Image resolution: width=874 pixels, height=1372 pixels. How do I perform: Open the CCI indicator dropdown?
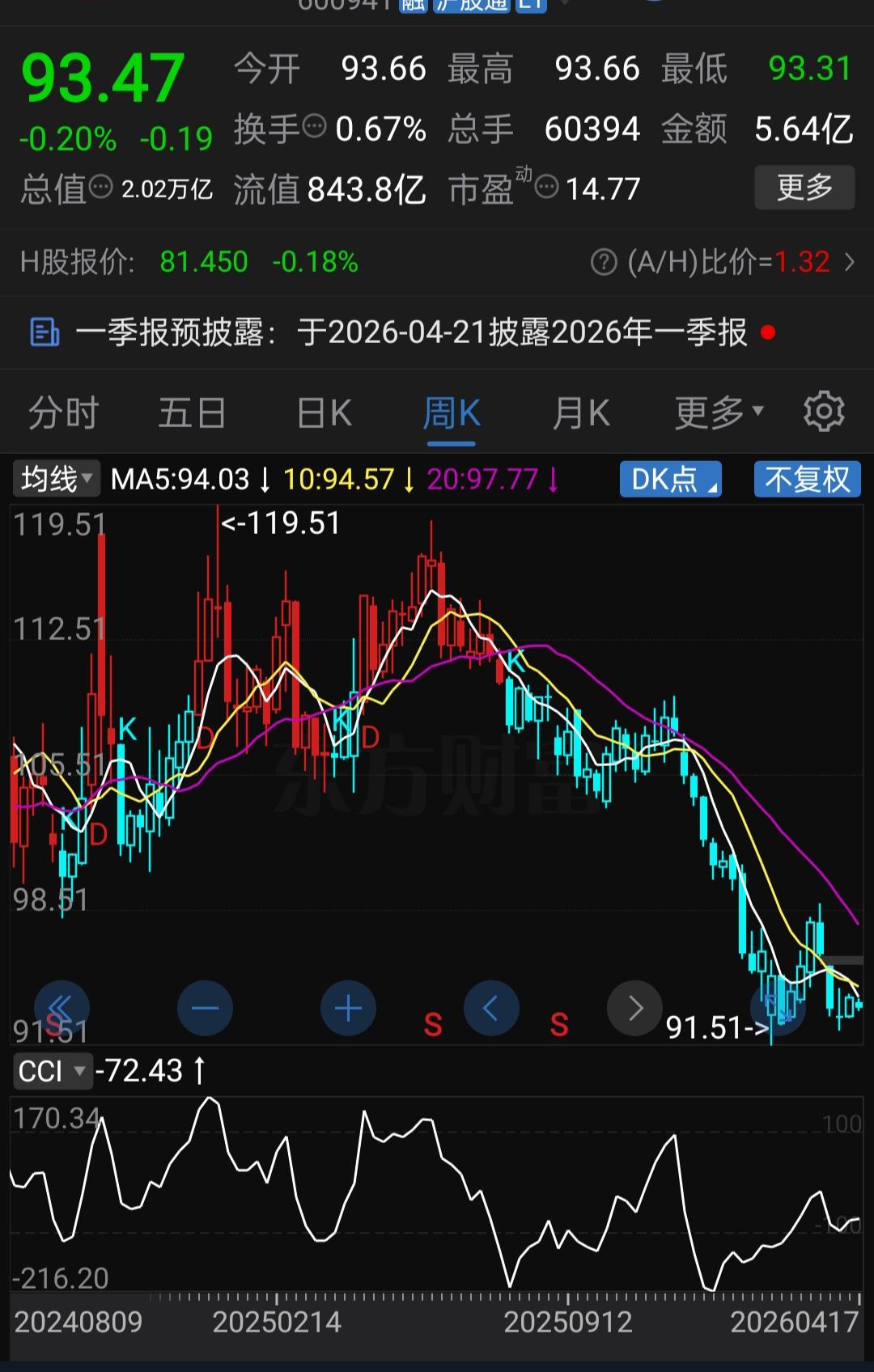pyautogui.click(x=53, y=1071)
